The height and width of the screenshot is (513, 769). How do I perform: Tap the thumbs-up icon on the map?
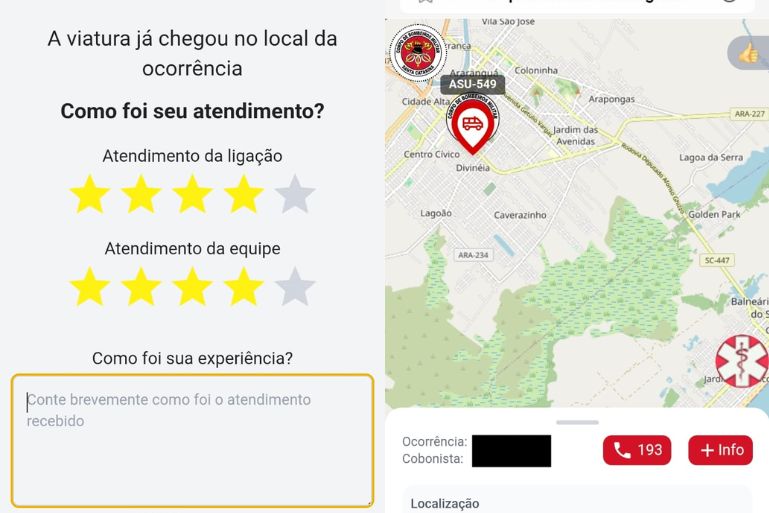click(748, 54)
